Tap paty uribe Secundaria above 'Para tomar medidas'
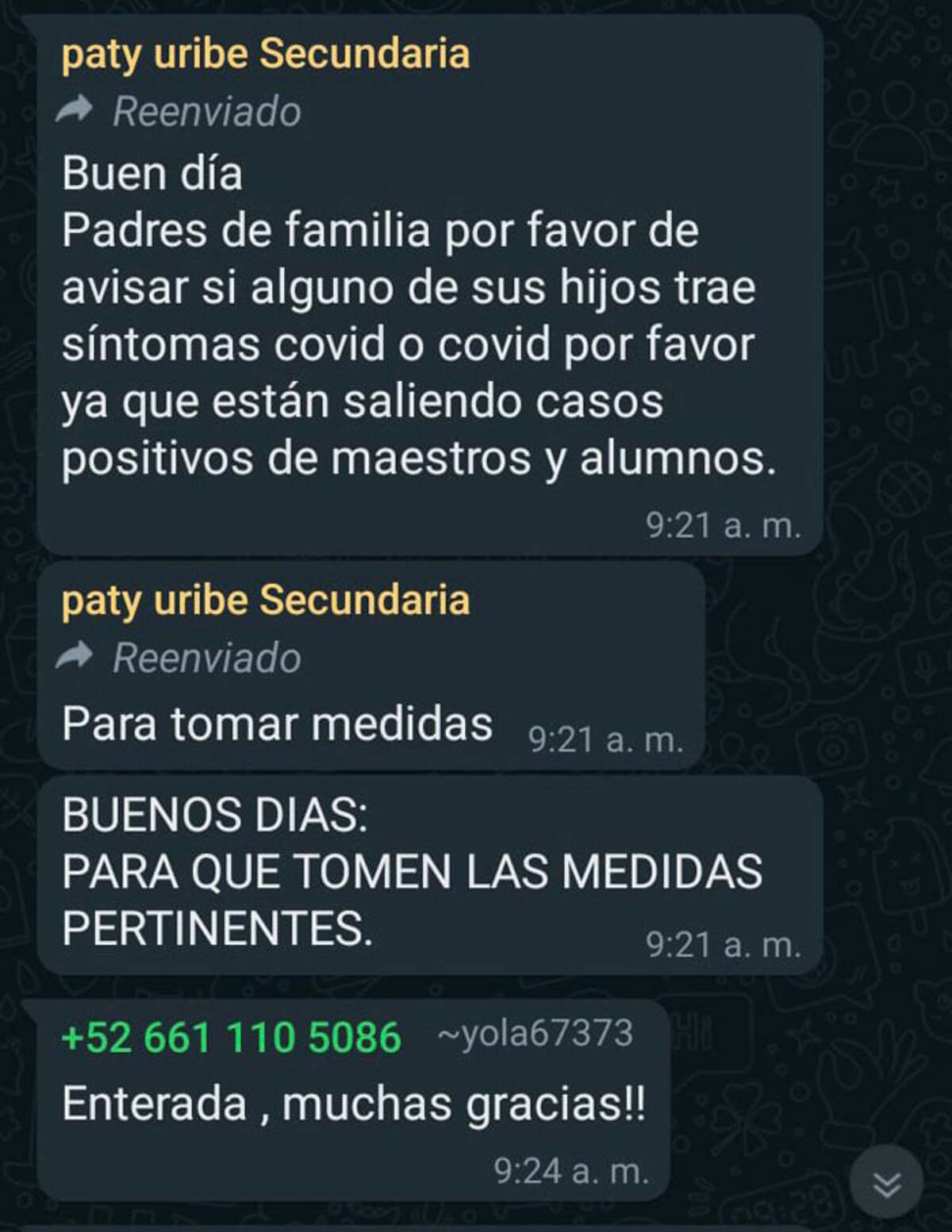 tap(266, 601)
